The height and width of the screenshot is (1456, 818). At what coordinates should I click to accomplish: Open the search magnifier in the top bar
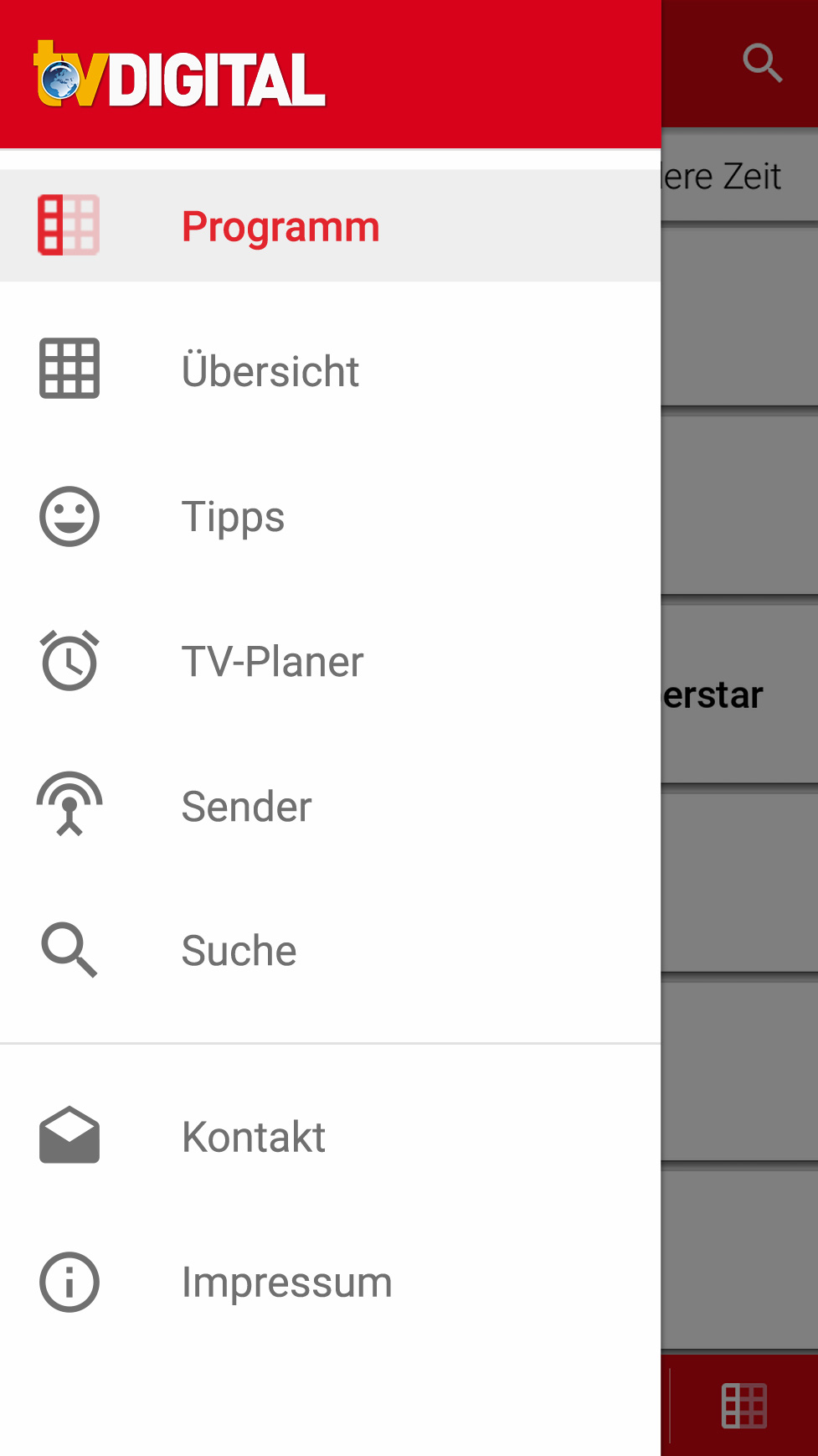[x=763, y=62]
